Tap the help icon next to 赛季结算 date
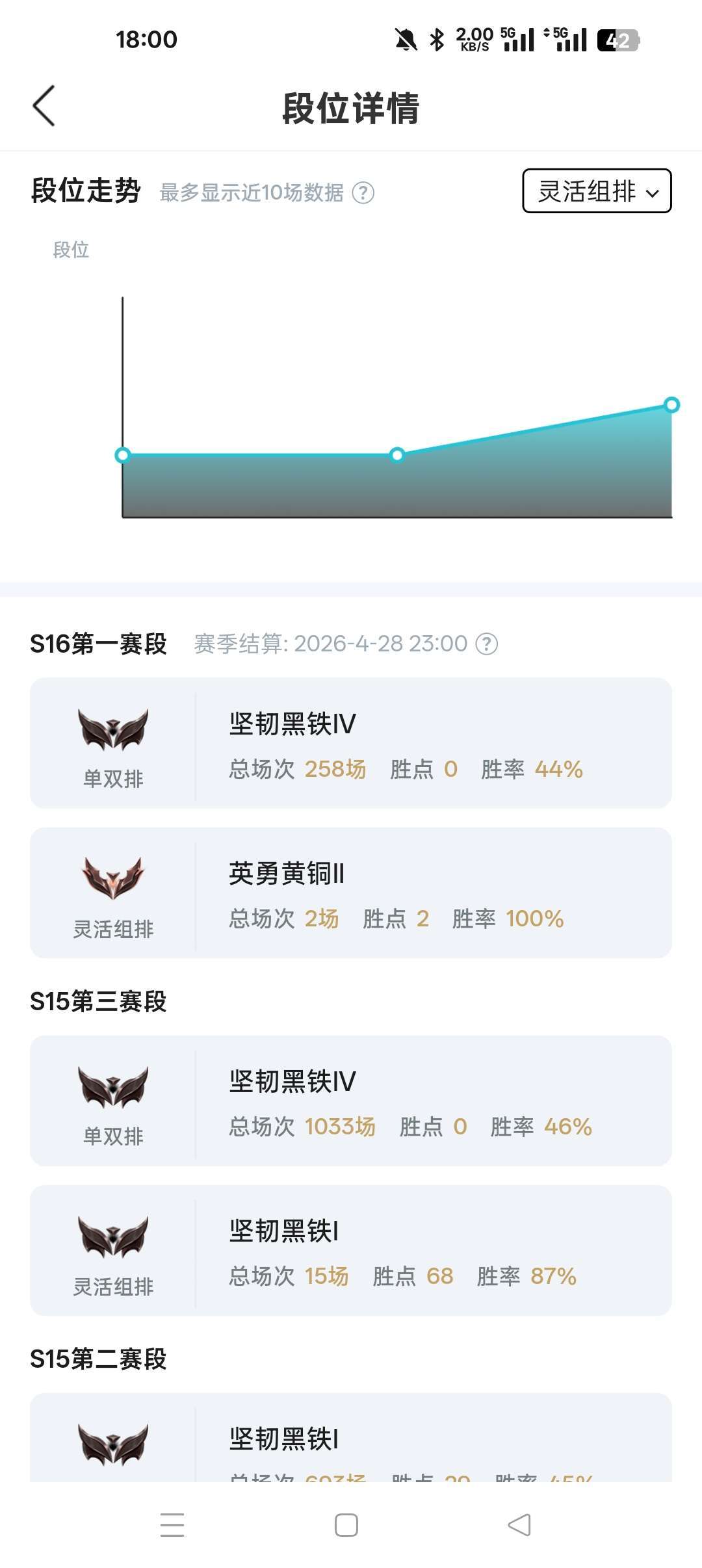Image resolution: width=702 pixels, height=1568 pixels. coord(487,644)
